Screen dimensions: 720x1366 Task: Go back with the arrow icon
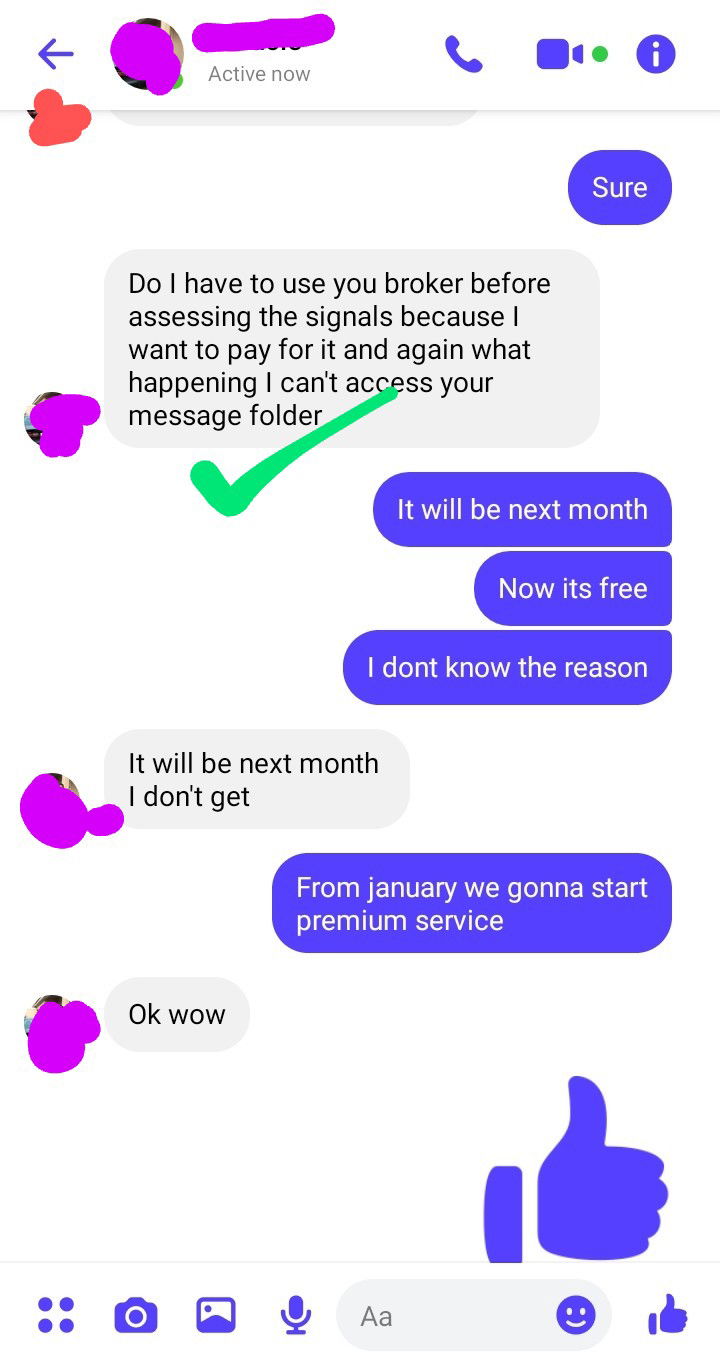[56, 54]
